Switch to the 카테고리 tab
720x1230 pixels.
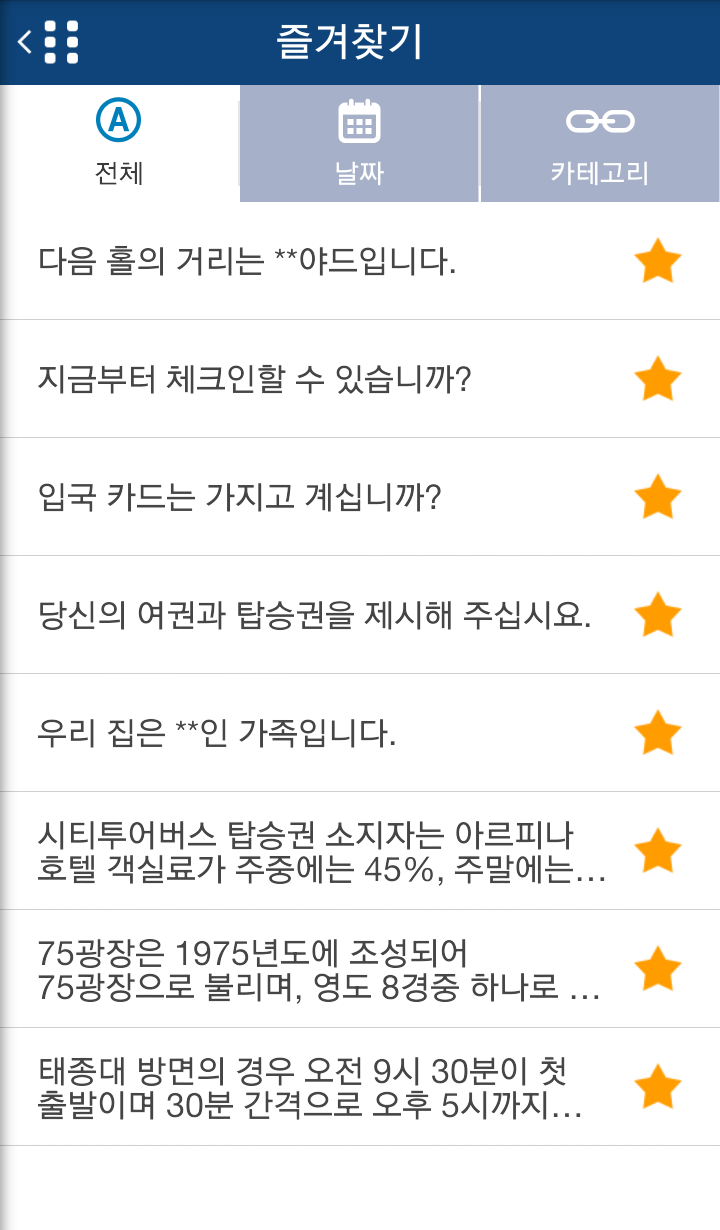600,143
